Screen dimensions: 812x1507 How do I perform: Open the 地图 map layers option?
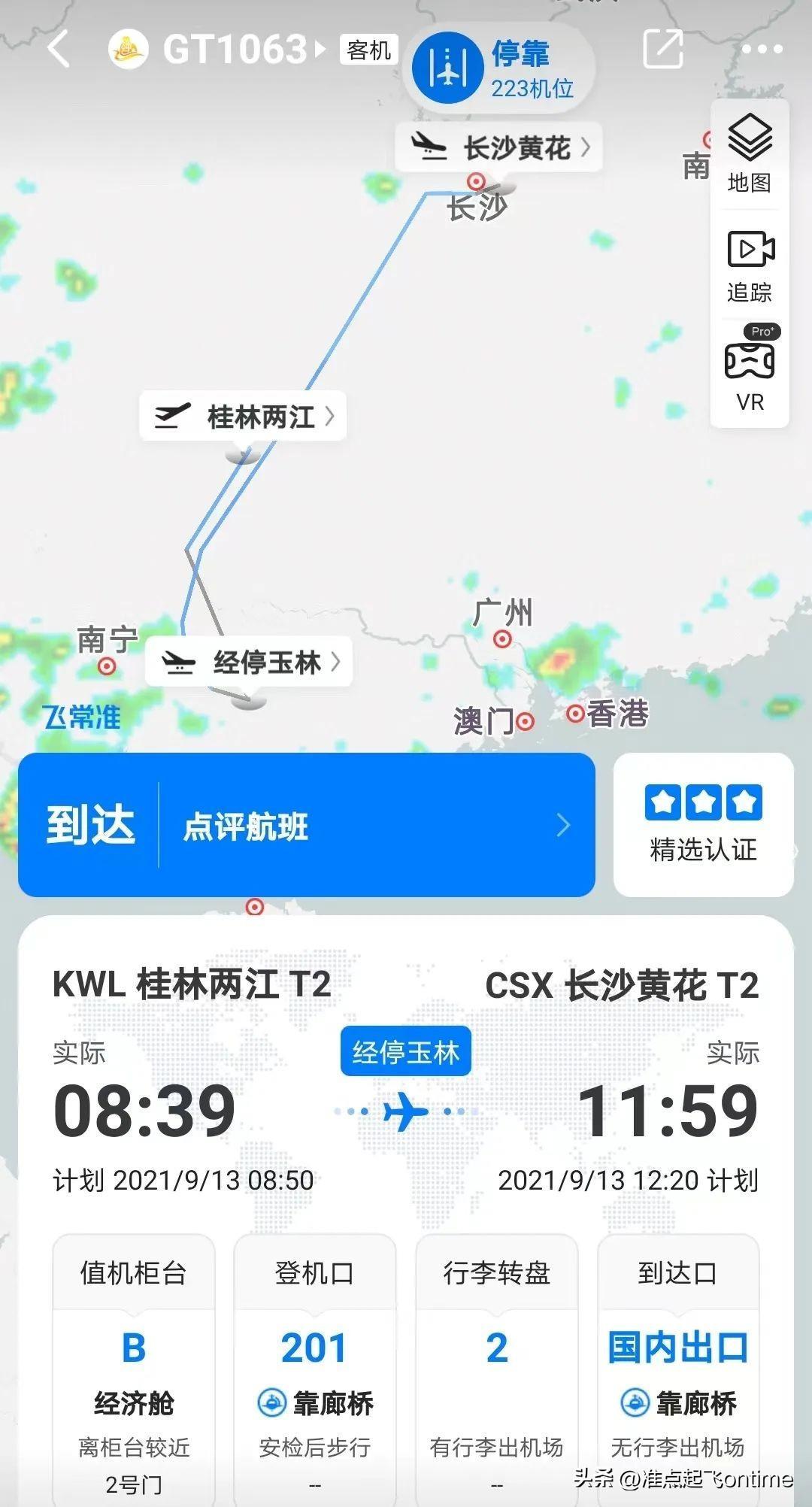750,155
